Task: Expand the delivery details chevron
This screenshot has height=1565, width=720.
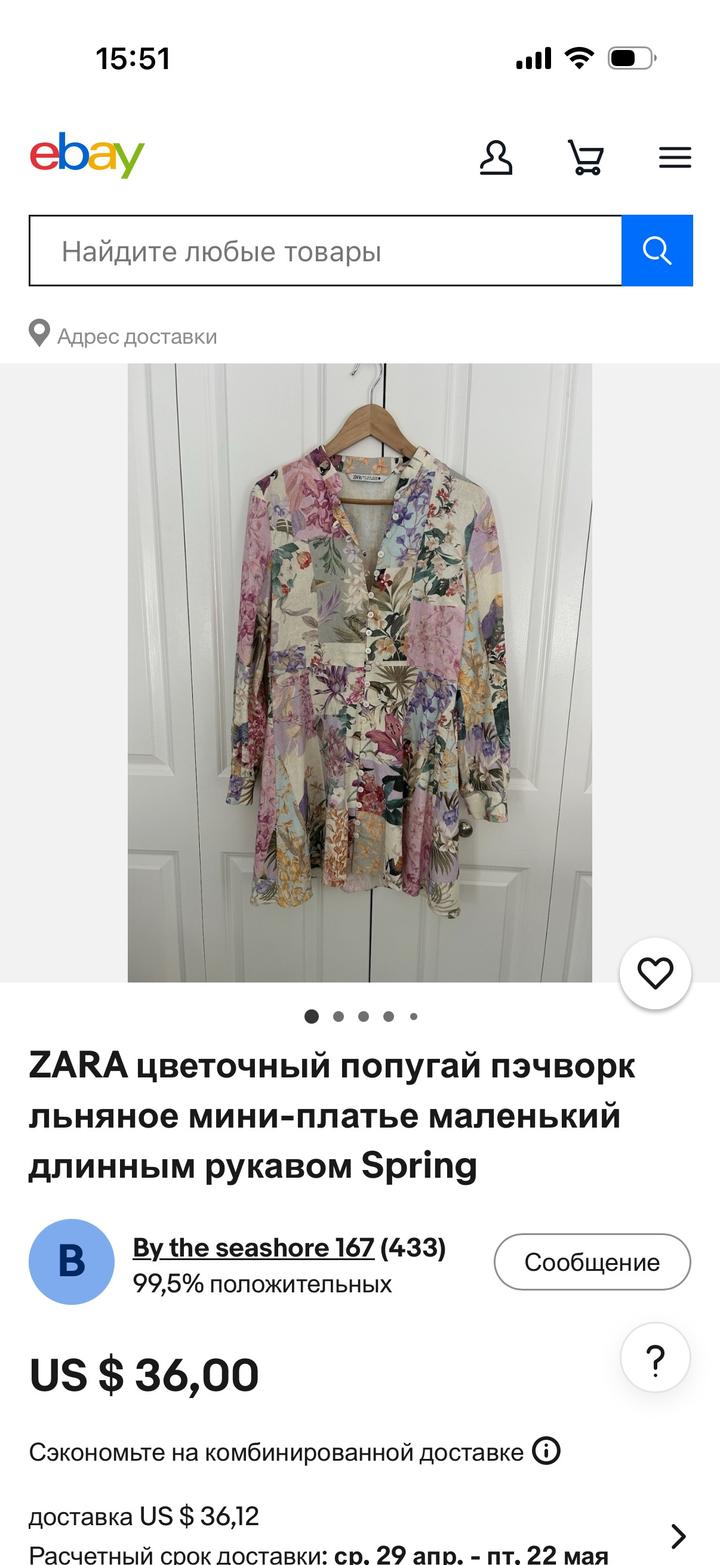Action: (x=679, y=1536)
